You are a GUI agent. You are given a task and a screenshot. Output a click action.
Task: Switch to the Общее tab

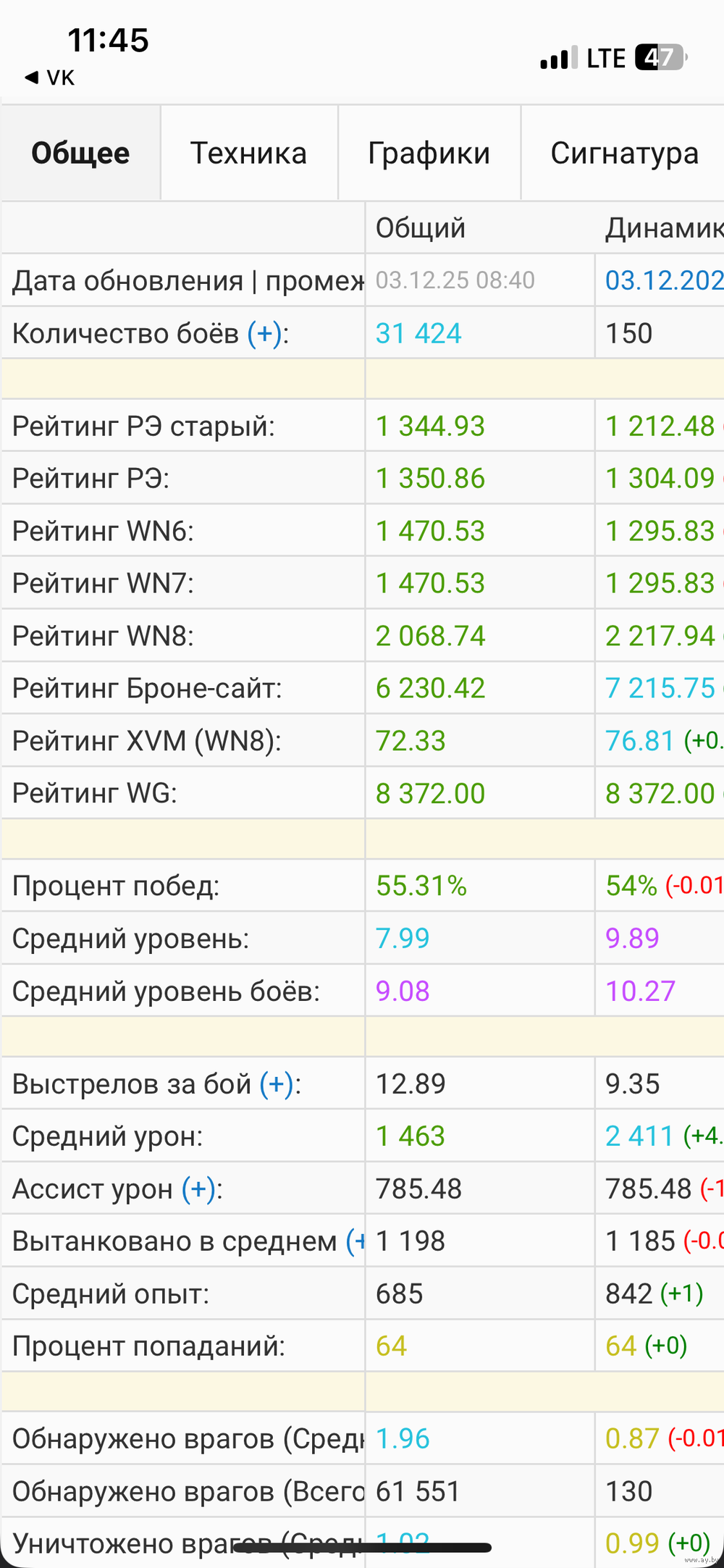[80, 154]
